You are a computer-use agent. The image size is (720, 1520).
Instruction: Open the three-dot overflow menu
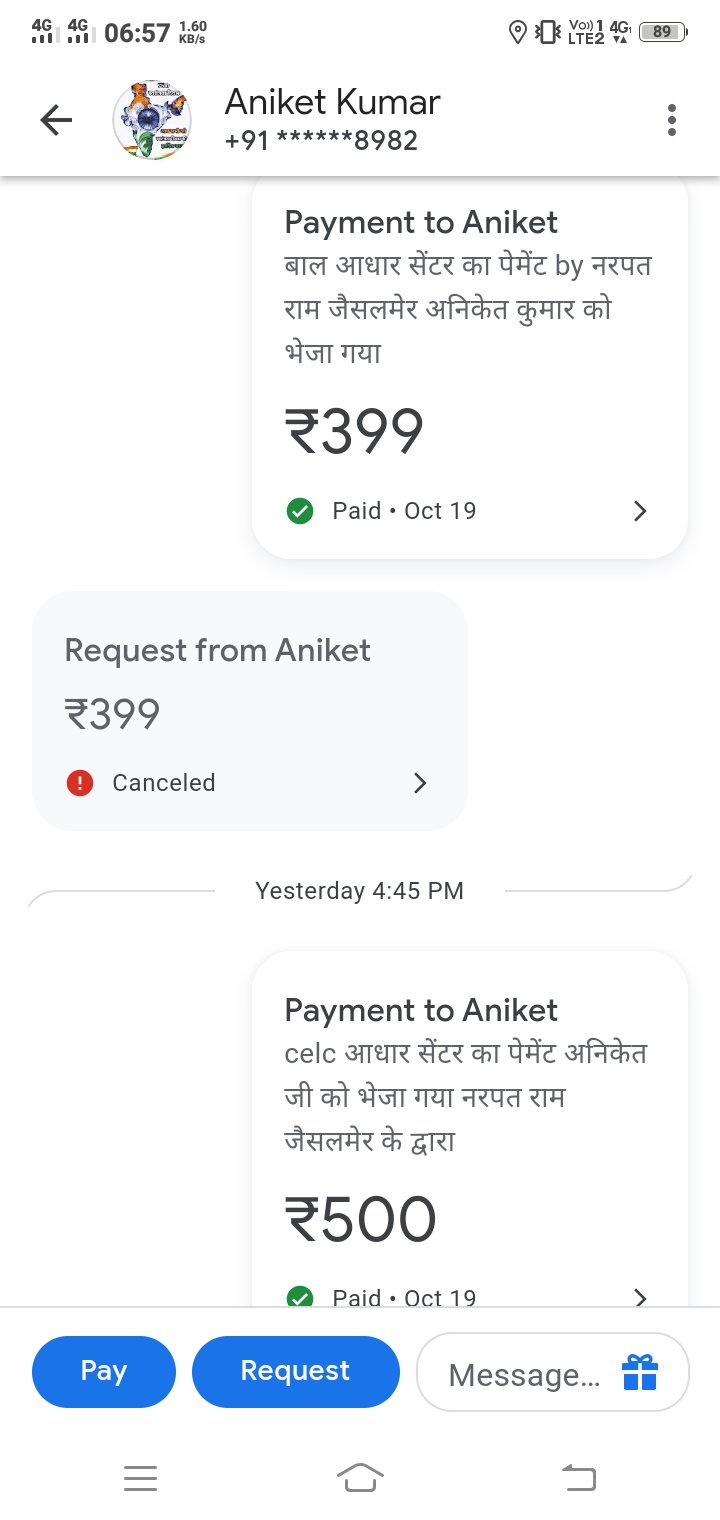(x=672, y=121)
